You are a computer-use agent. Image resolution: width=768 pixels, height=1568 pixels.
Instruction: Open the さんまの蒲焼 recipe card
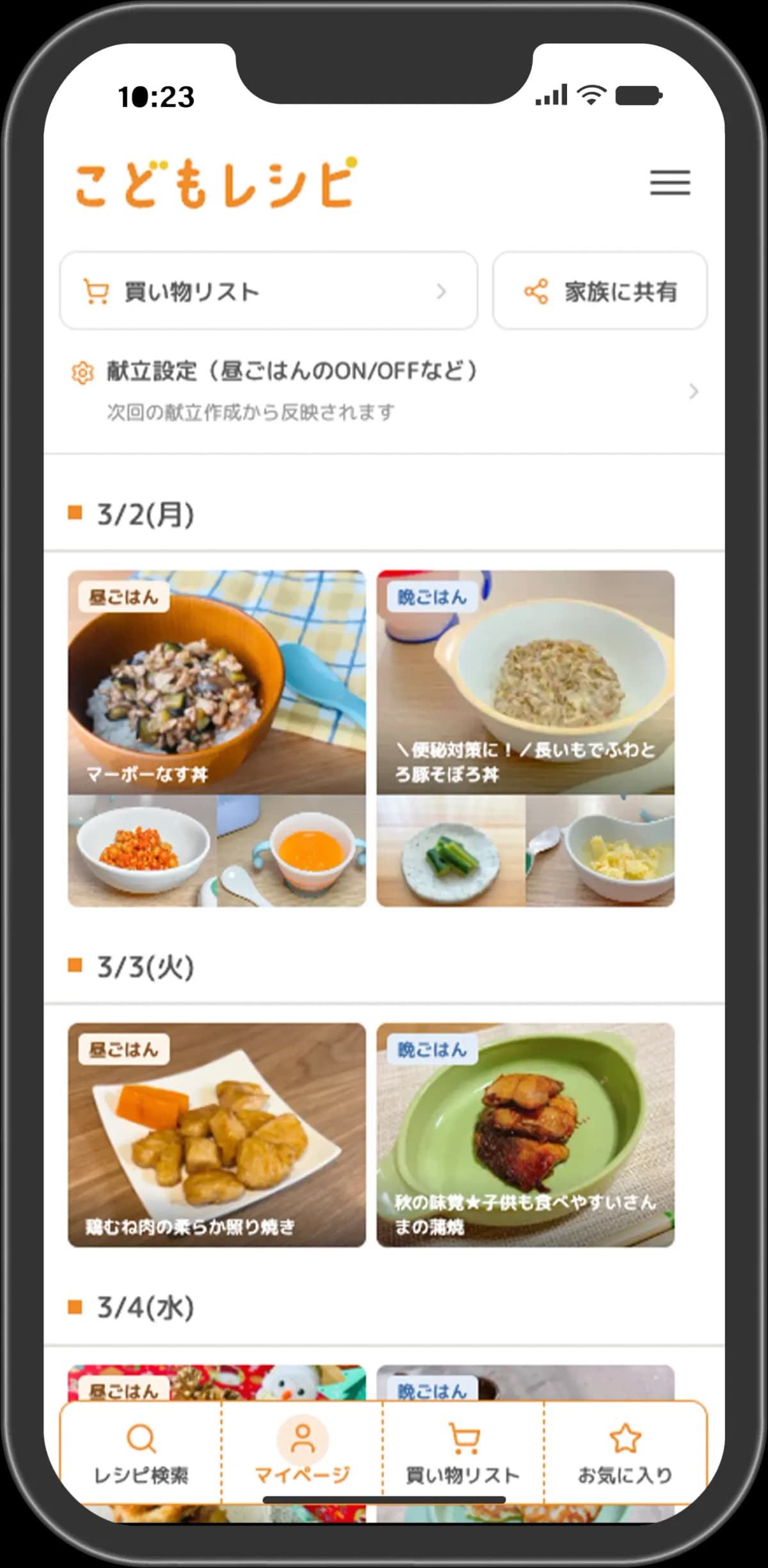525,1135
